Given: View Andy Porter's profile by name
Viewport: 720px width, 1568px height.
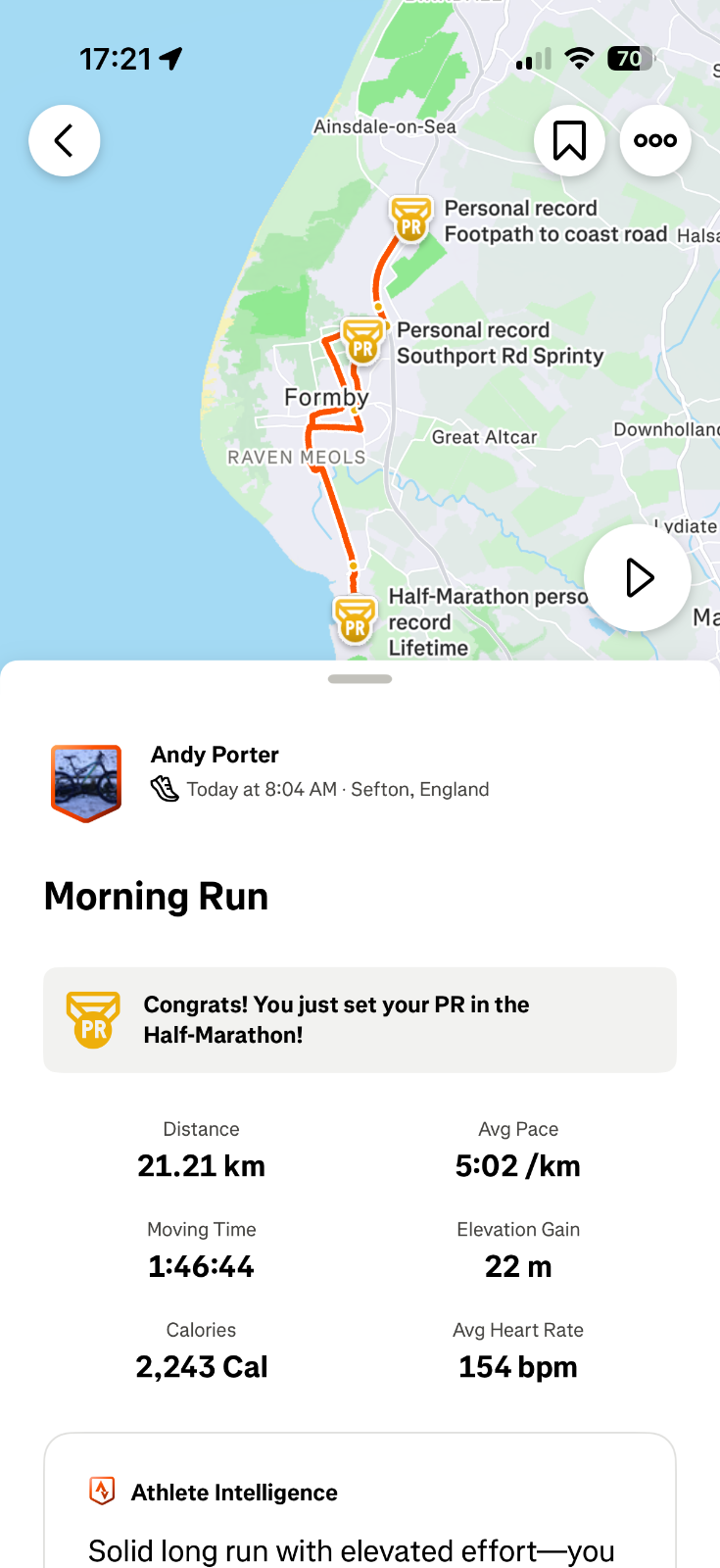Looking at the screenshot, I should click(x=215, y=755).
